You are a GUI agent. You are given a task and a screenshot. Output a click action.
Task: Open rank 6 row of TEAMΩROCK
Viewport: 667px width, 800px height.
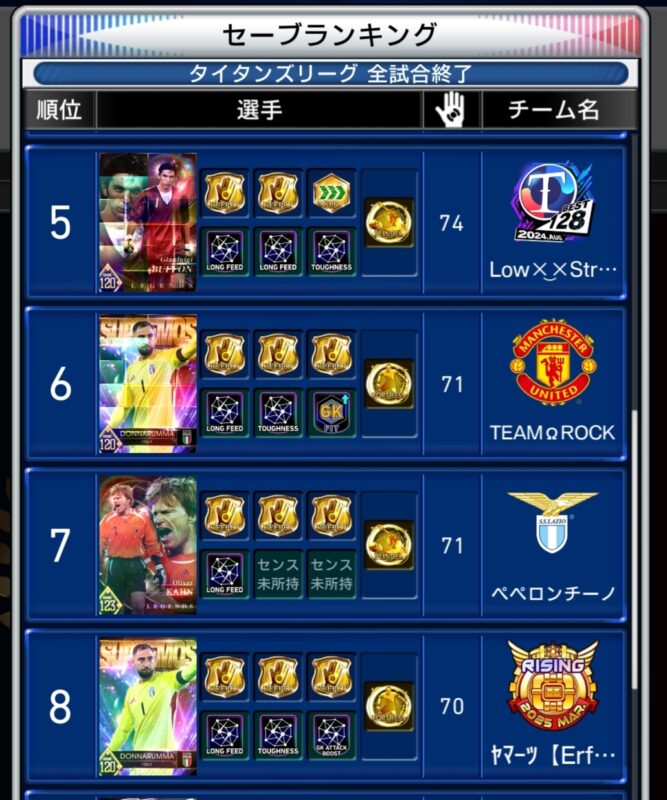(x=330, y=384)
